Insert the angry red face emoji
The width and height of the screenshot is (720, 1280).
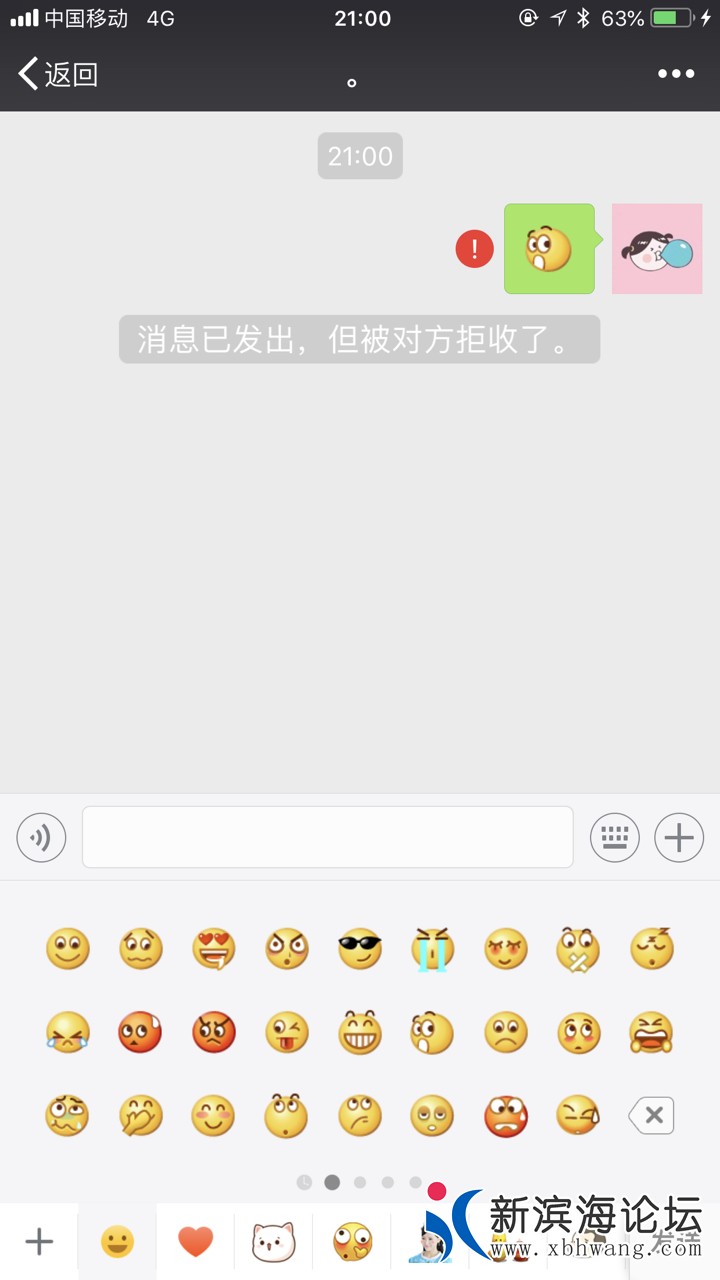pos(213,1033)
